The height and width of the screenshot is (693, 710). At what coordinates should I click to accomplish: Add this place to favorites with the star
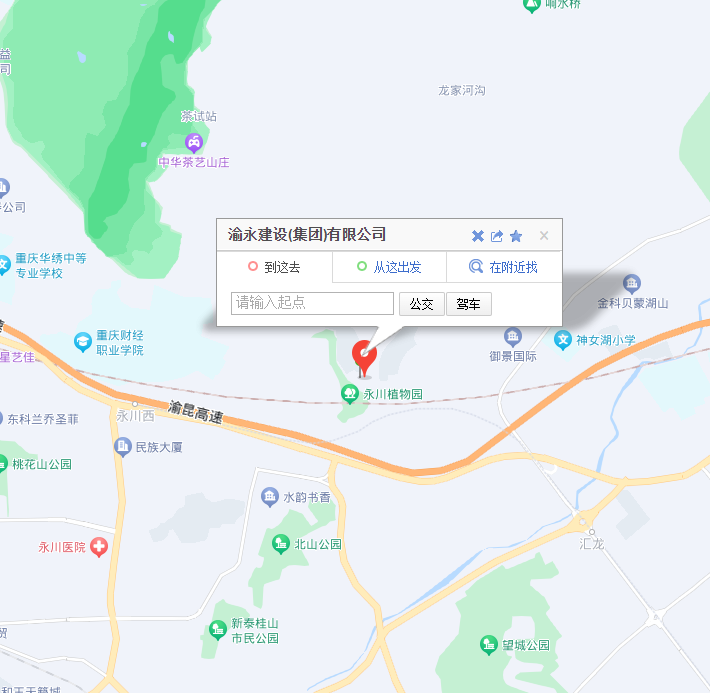(516, 236)
